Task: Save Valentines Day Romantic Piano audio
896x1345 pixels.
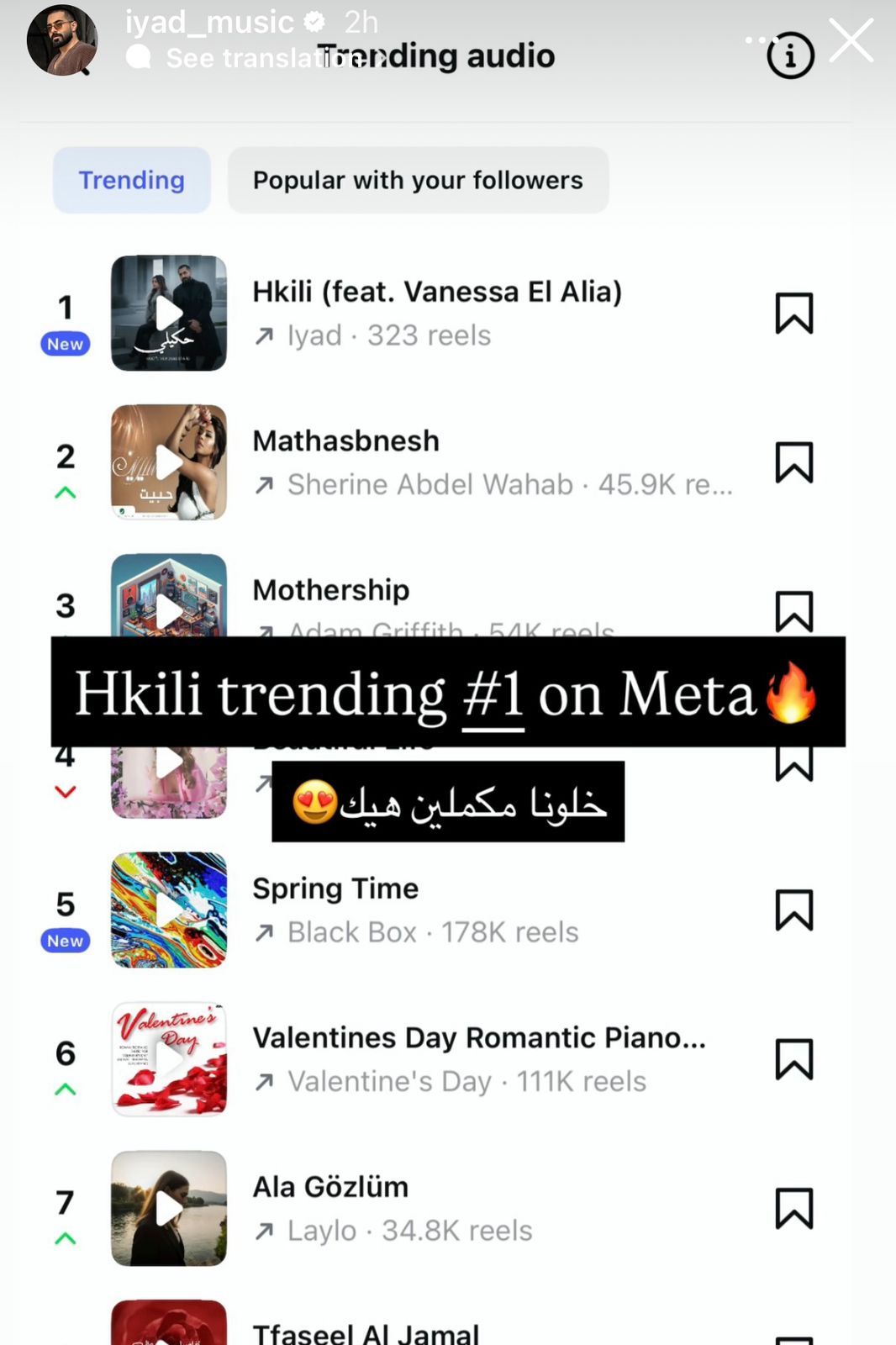Action: (x=793, y=1060)
